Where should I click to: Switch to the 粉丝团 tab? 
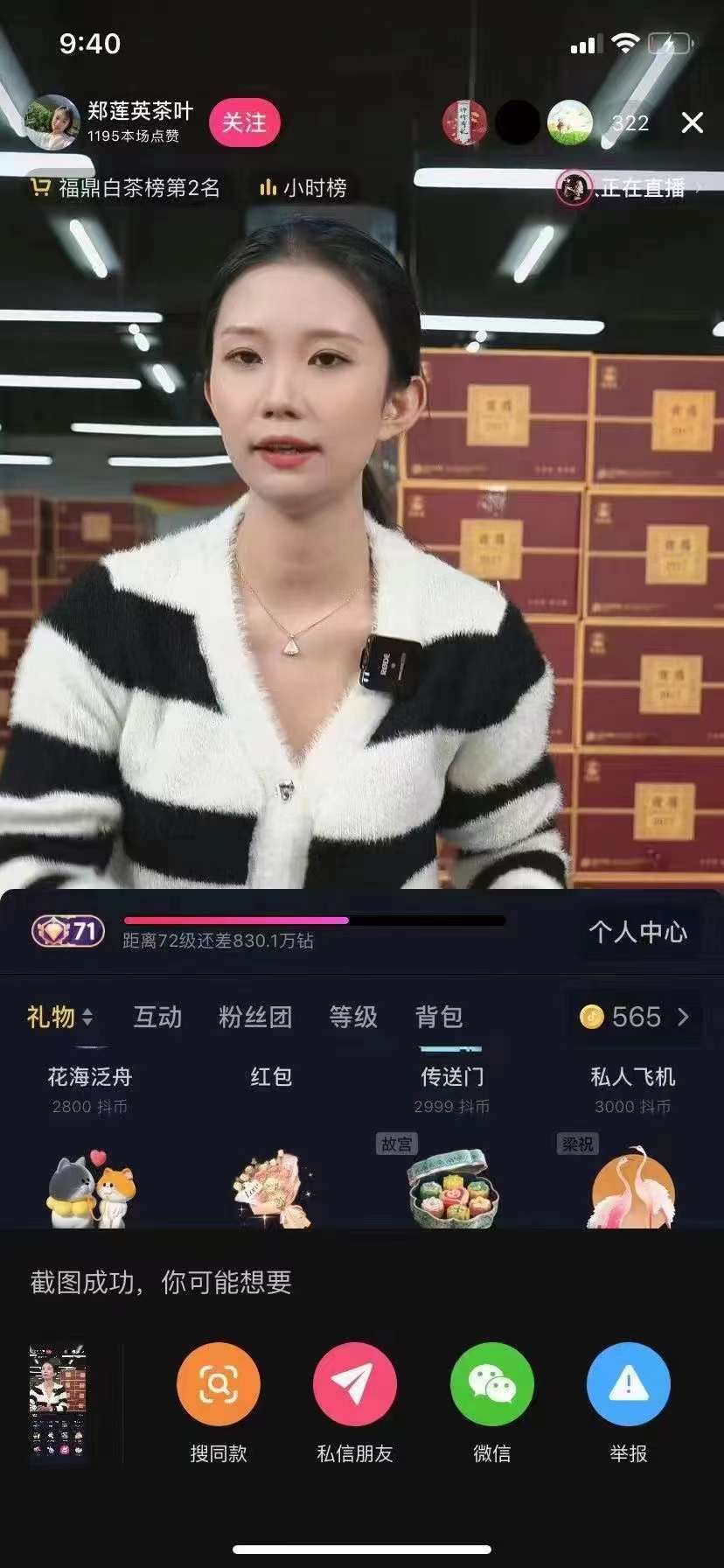click(x=254, y=1017)
